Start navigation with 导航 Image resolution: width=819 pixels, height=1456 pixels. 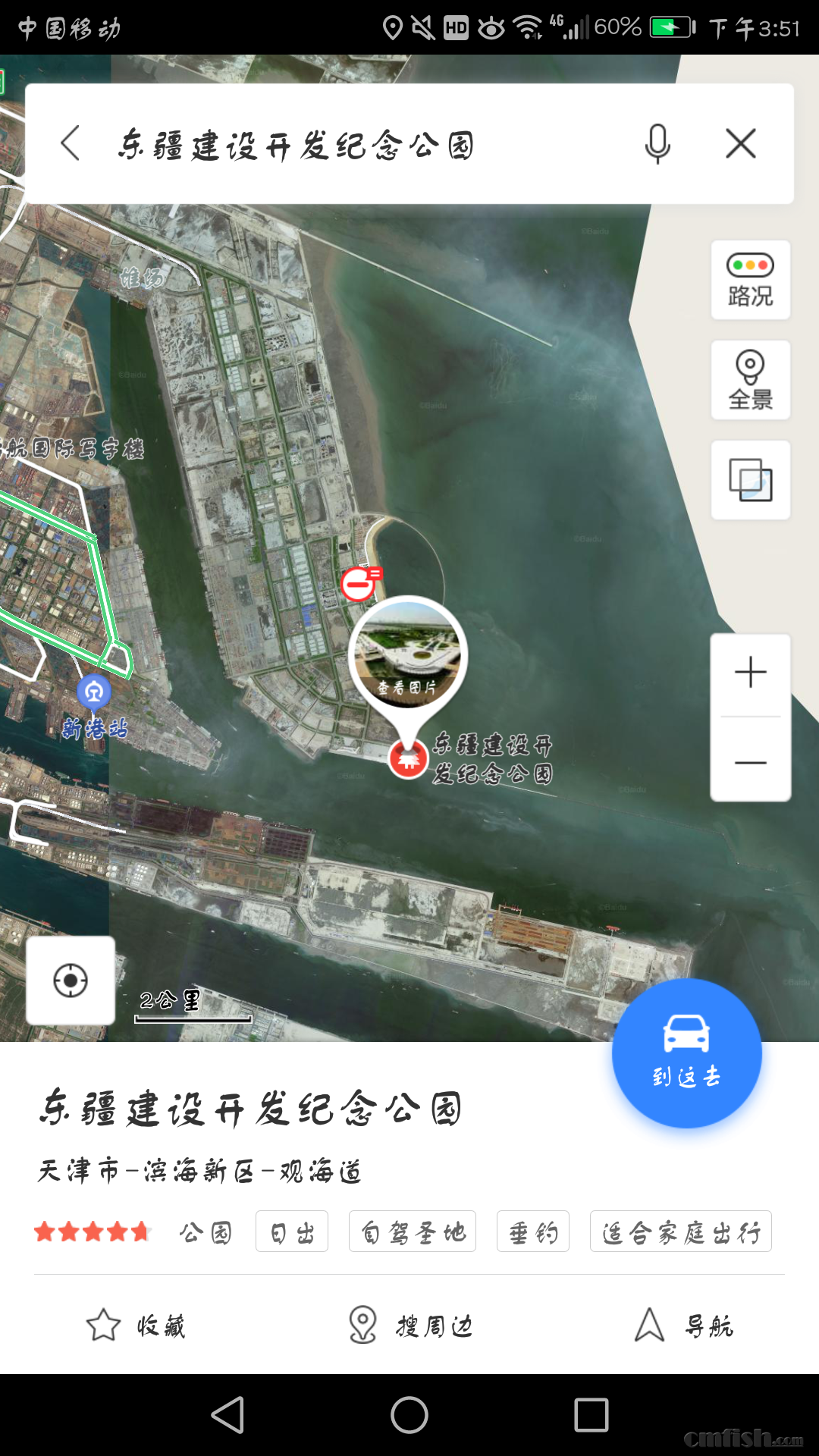[683, 1325]
